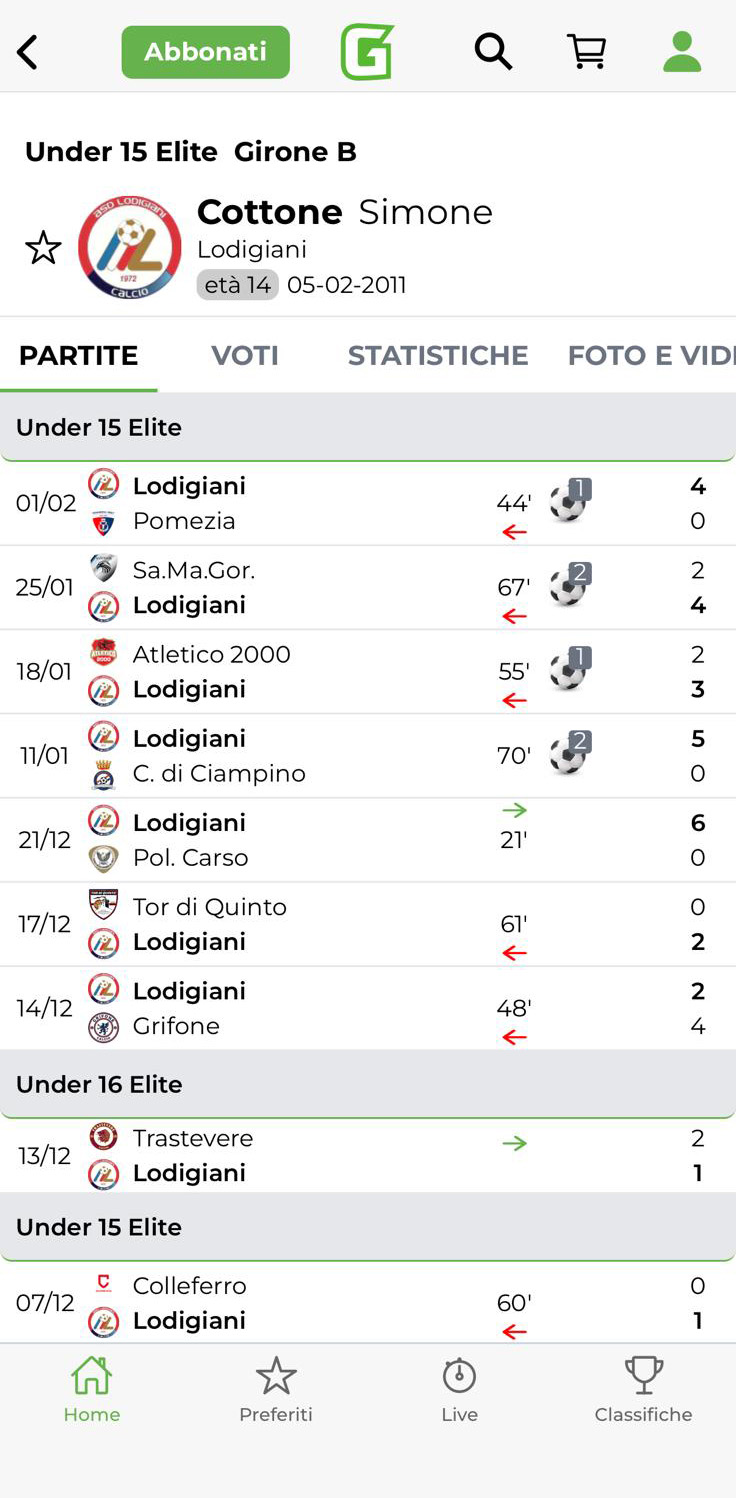Open the Live bottom tab
Screen dimensions: 736x1498
tap(460, 1390)
